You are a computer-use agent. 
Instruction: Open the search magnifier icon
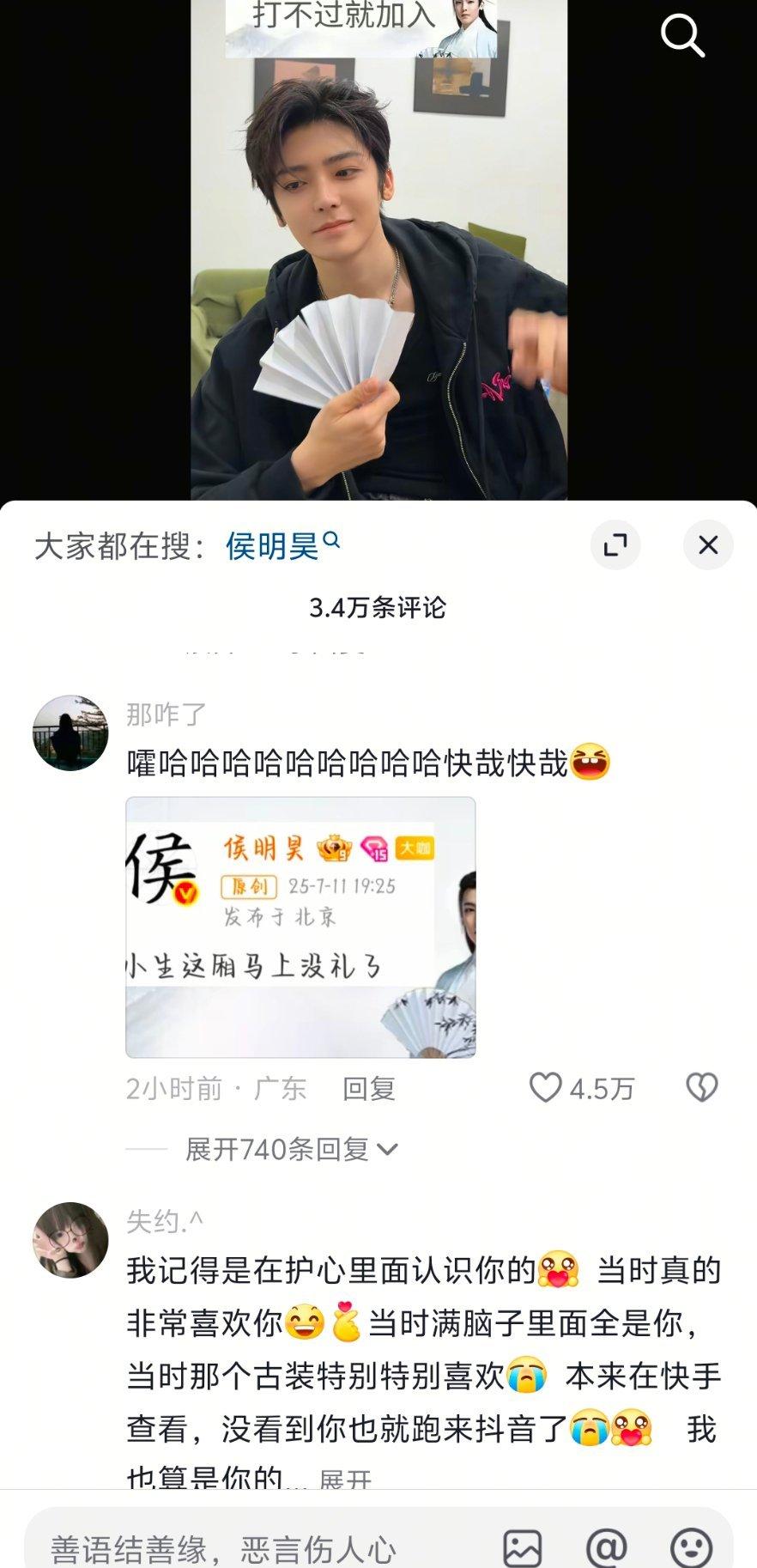tap(682, 35)
